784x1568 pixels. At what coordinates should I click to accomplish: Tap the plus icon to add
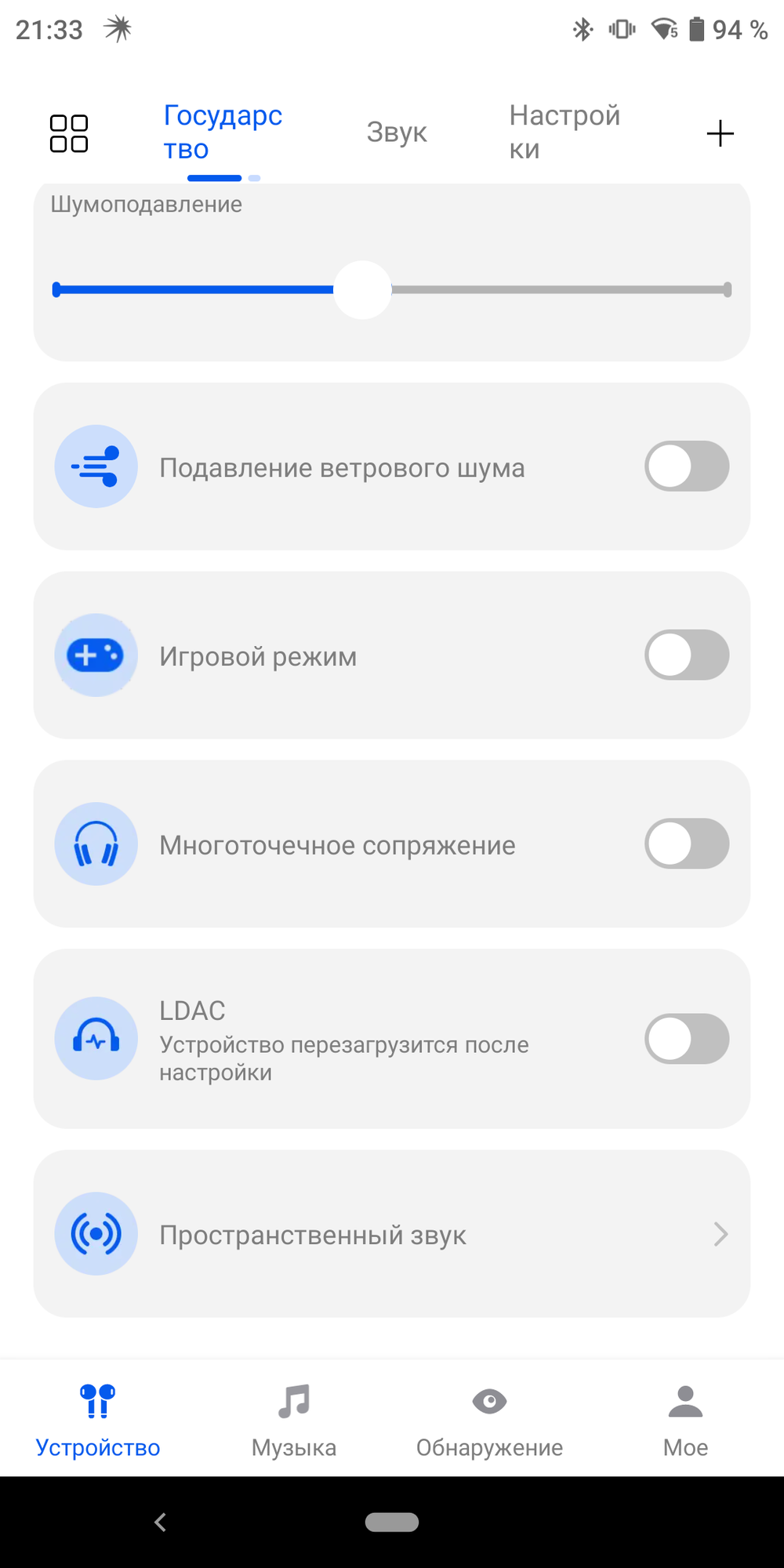pos(720,133)
